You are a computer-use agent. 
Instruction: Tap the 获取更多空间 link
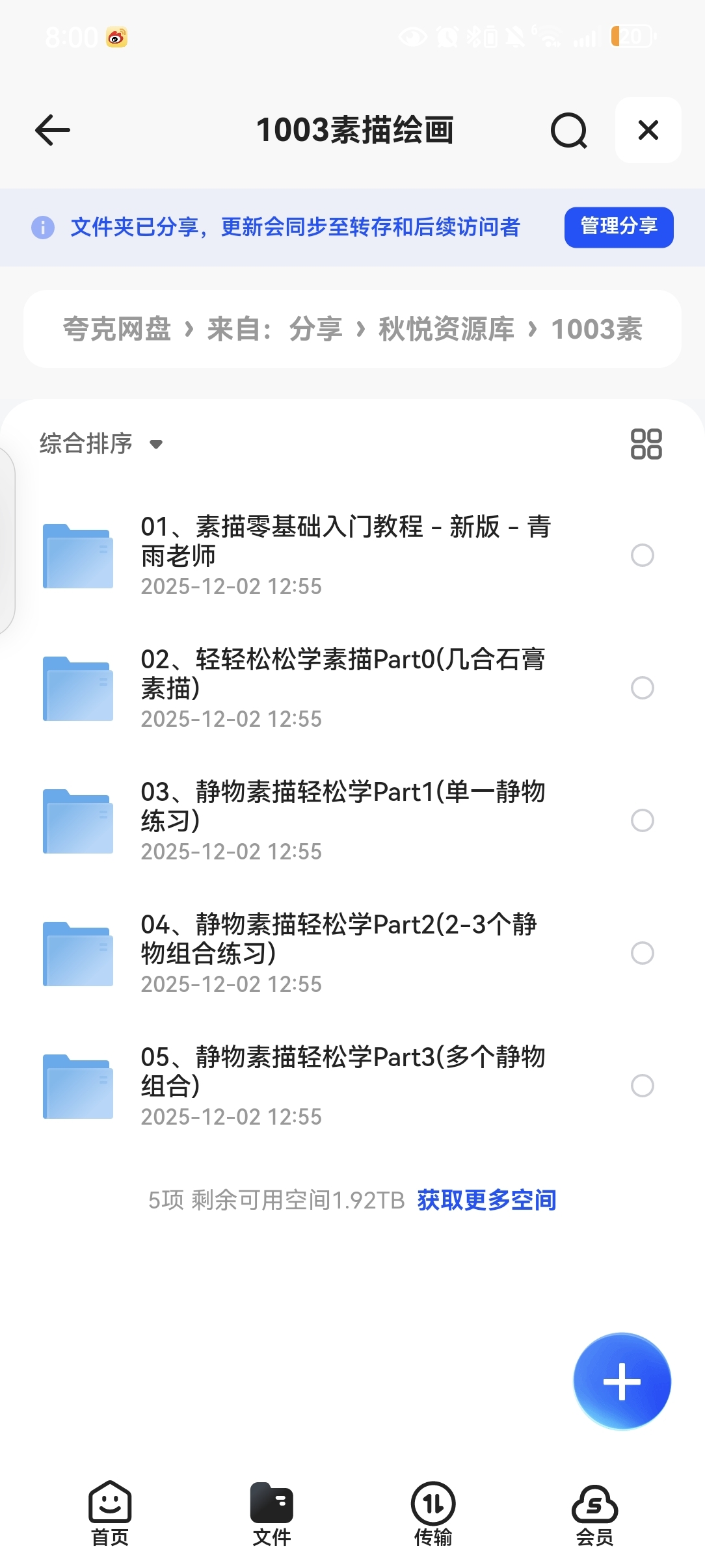point(486,1200)
